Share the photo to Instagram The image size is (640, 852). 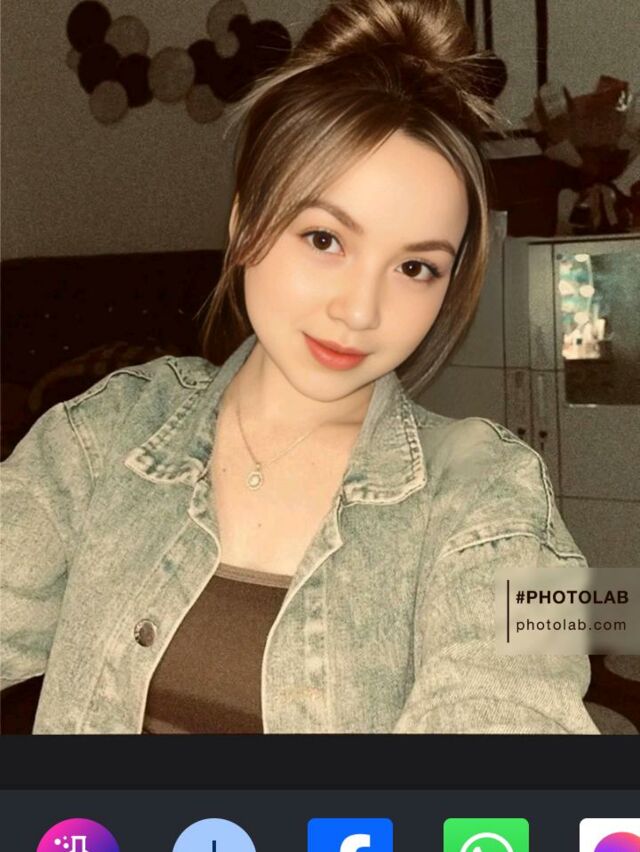pyautogui.click(x=610, y=835)
